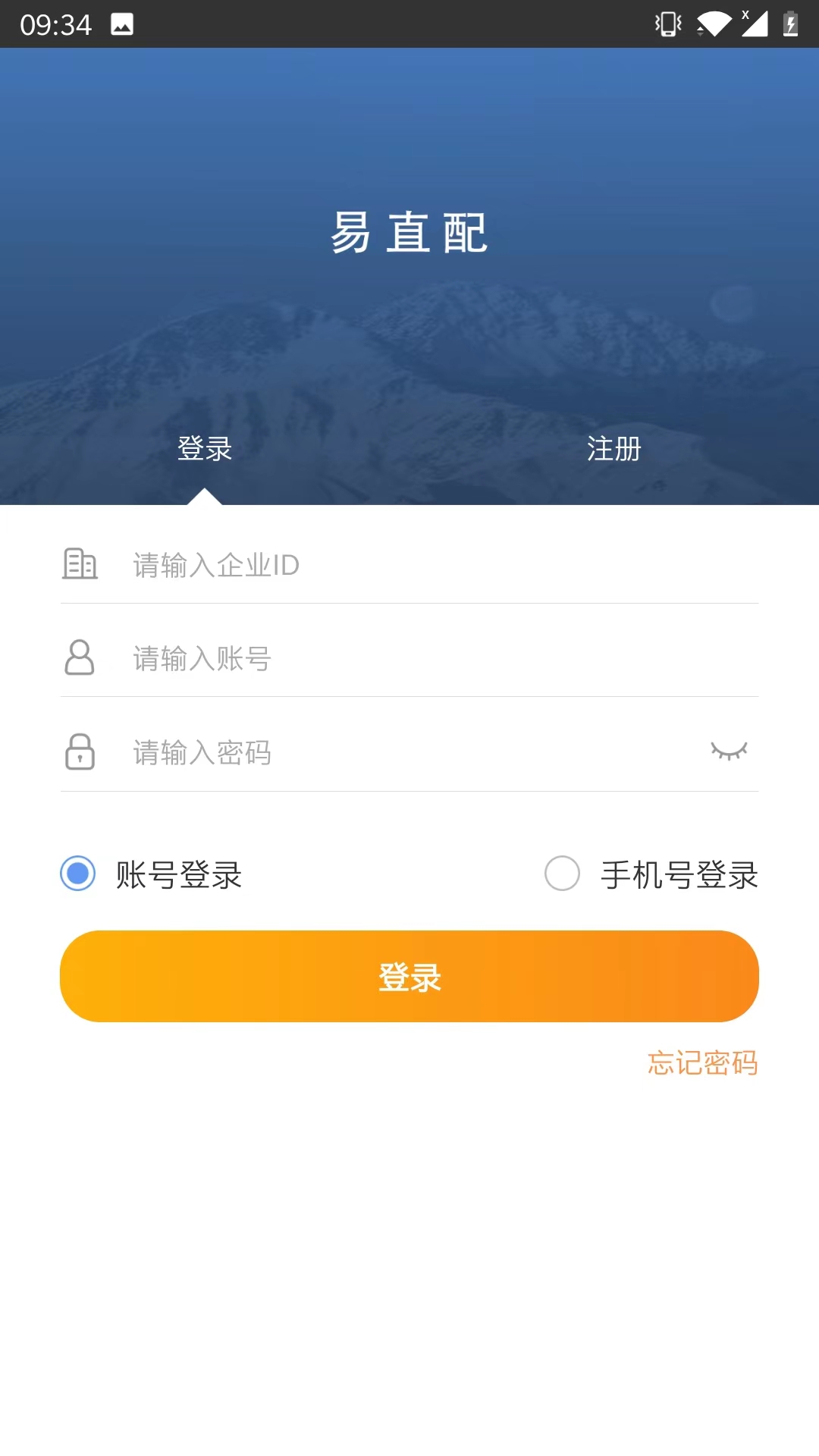Select the 手机号登录 radio button
The image size is (819, 1456).
[x=562, y=875]
